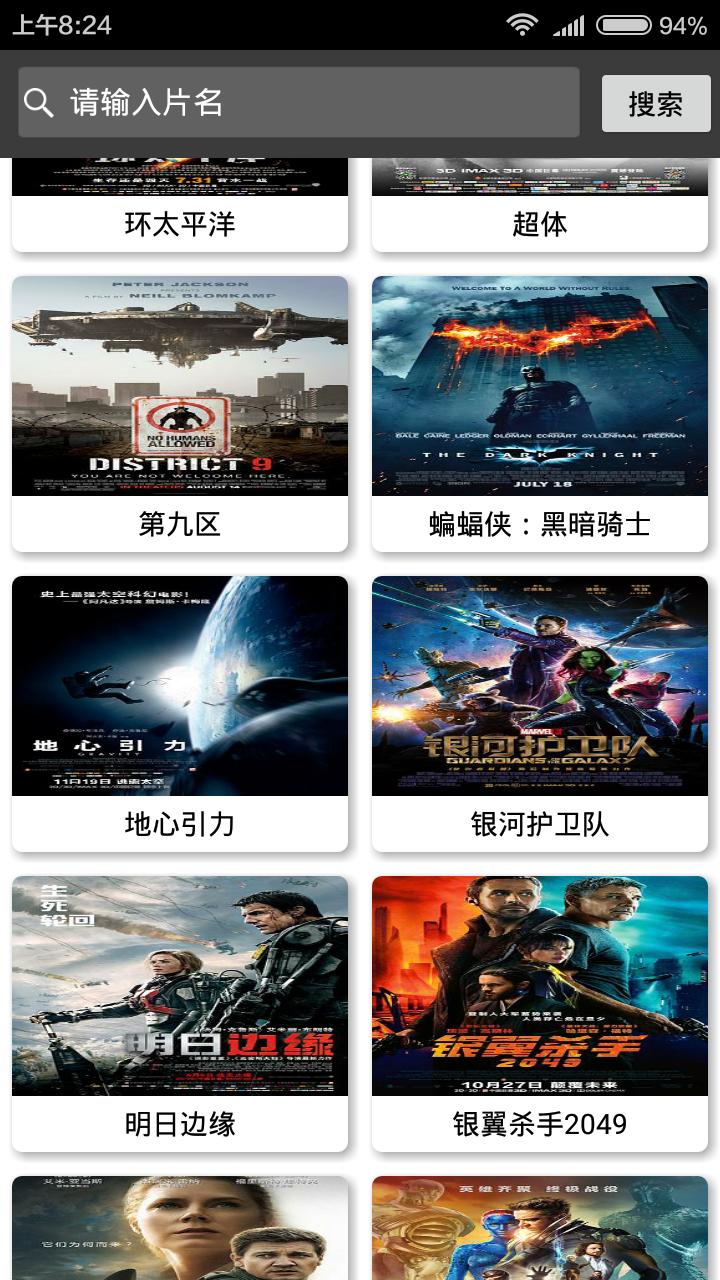Tap the 降临 poster at the bottom left
Screen dimensions: 720x1280
coord(180,1230)
